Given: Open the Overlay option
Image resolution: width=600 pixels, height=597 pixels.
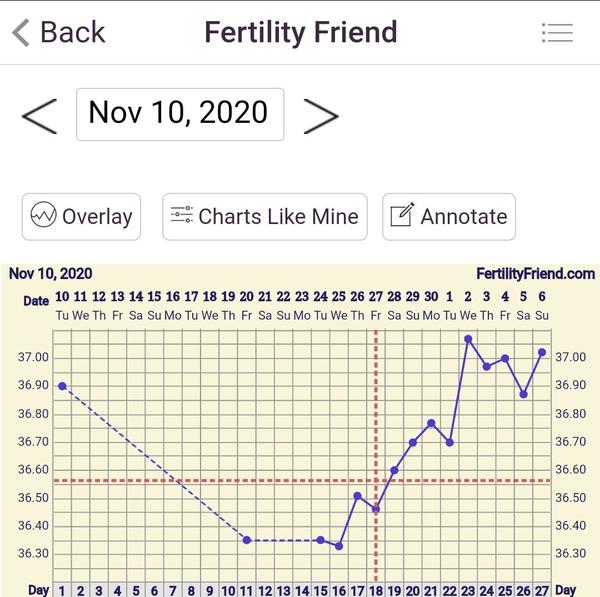Looking at the screenshot, I should click(x=82, y=216).
